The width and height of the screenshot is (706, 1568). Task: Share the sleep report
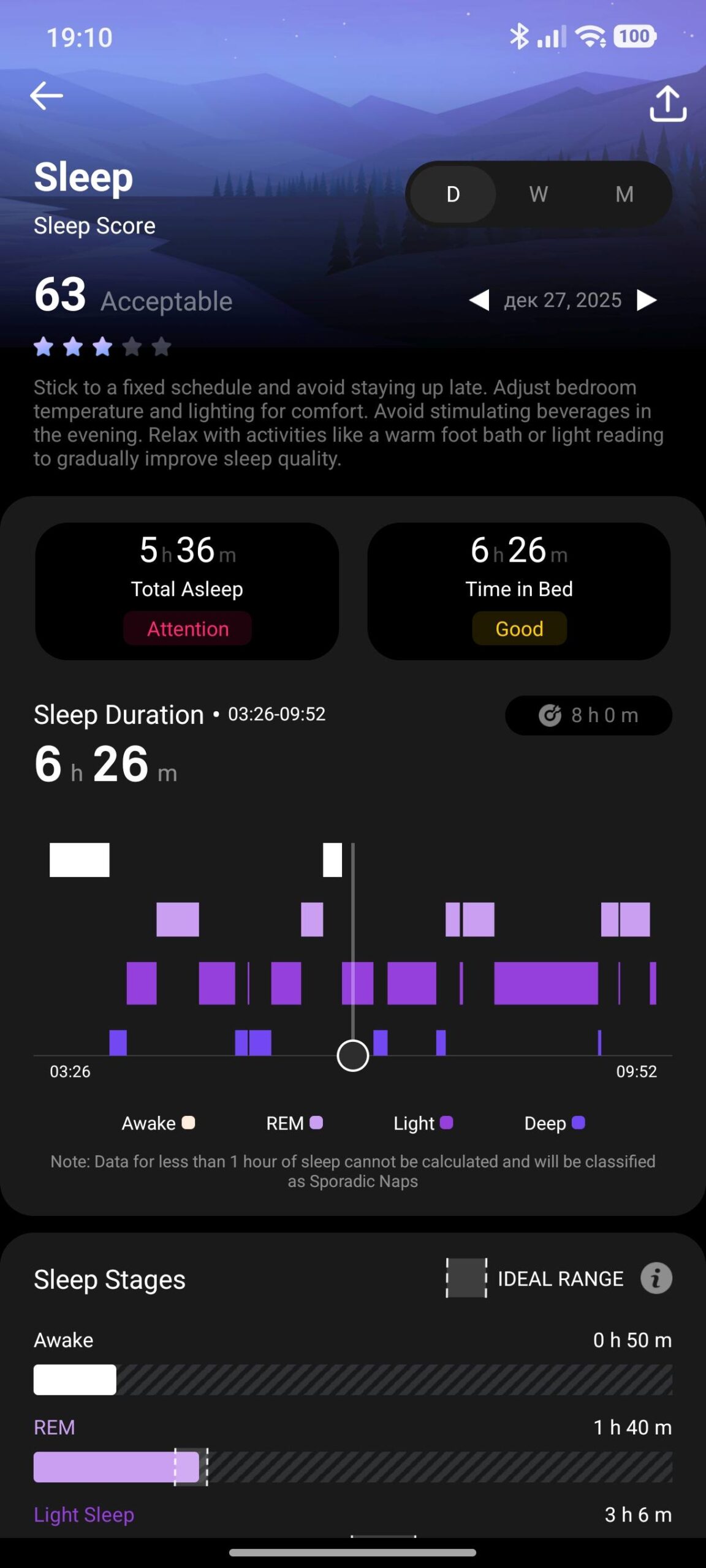tap(667, 104)
